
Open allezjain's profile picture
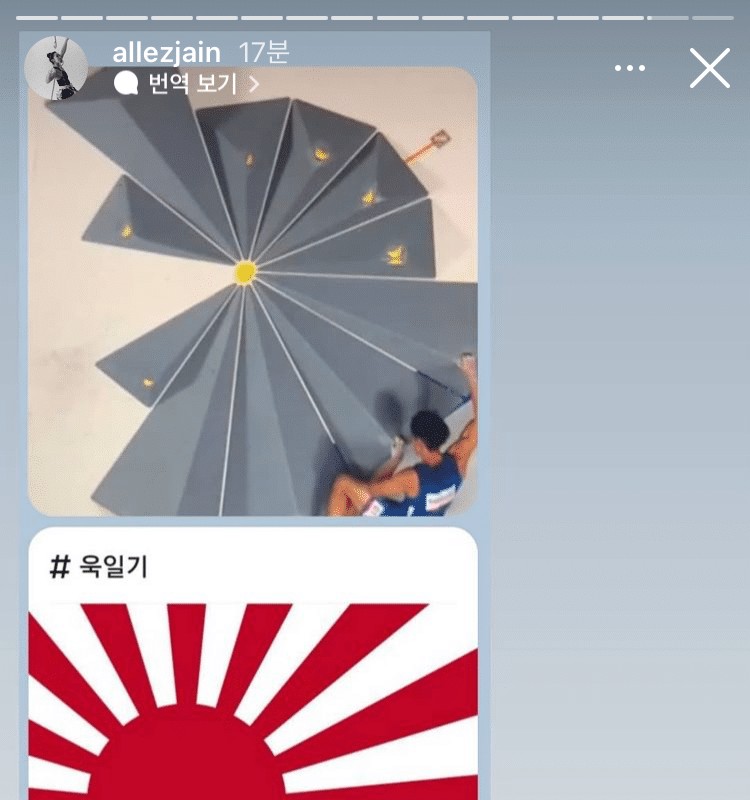click(55, 68)
